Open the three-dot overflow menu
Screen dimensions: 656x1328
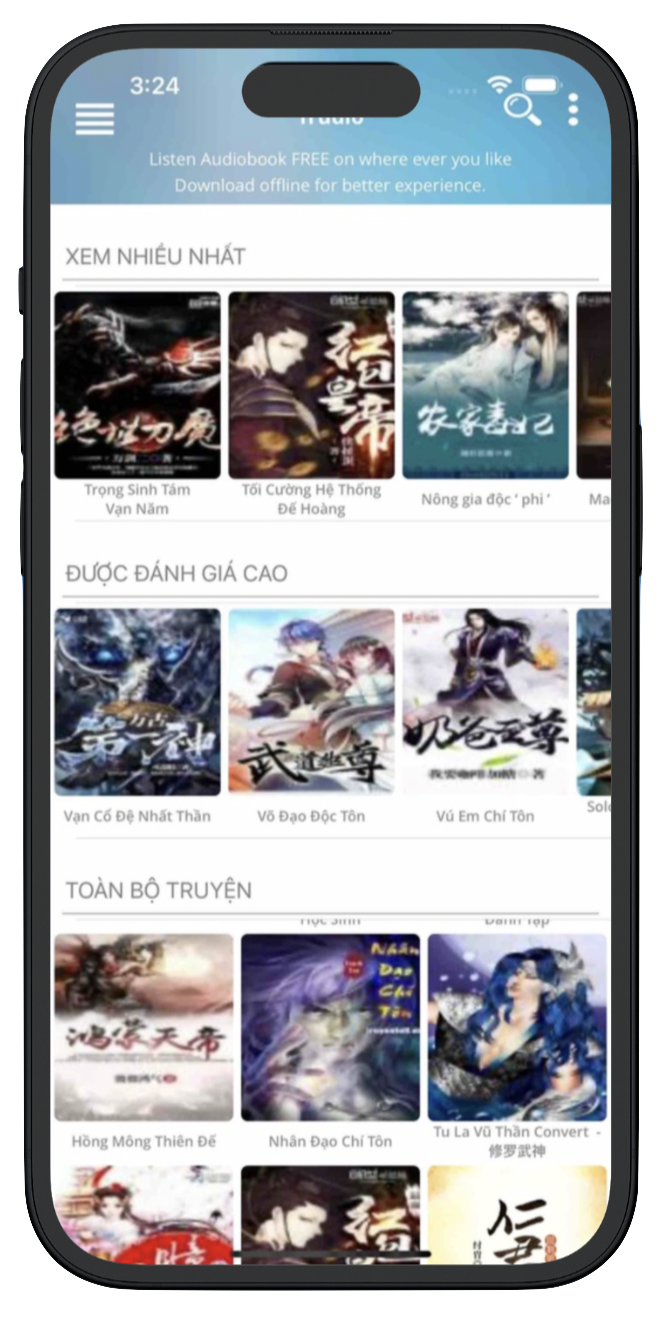[573, 110]
